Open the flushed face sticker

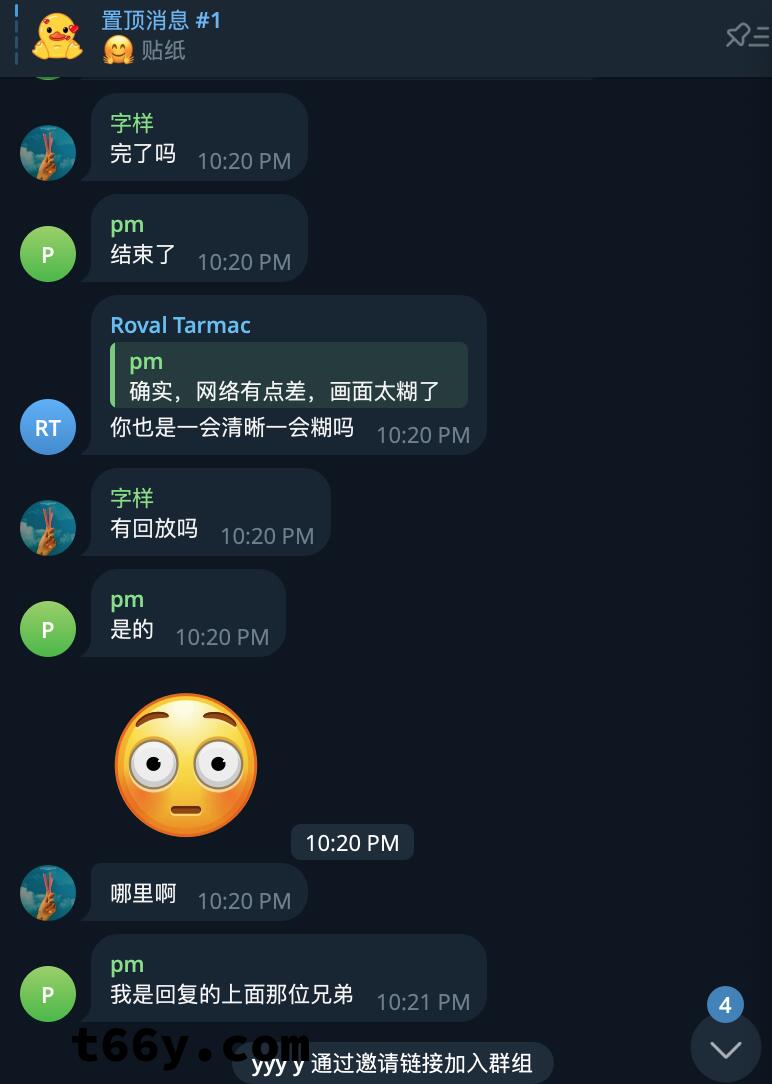(x=186, y=765)
